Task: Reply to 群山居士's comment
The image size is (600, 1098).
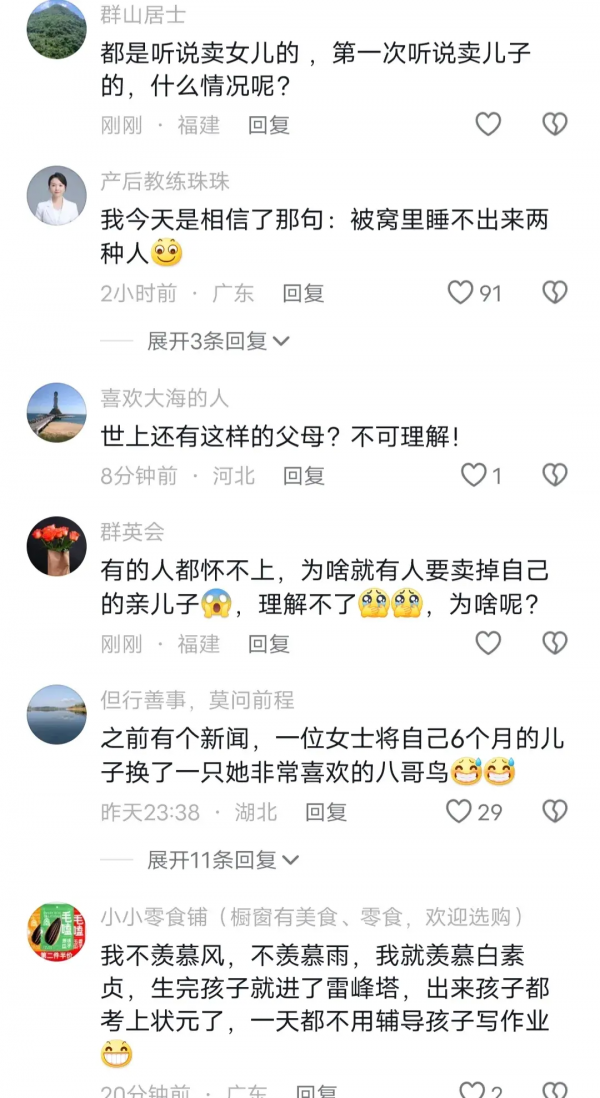Action: click(x=269, y=125)
